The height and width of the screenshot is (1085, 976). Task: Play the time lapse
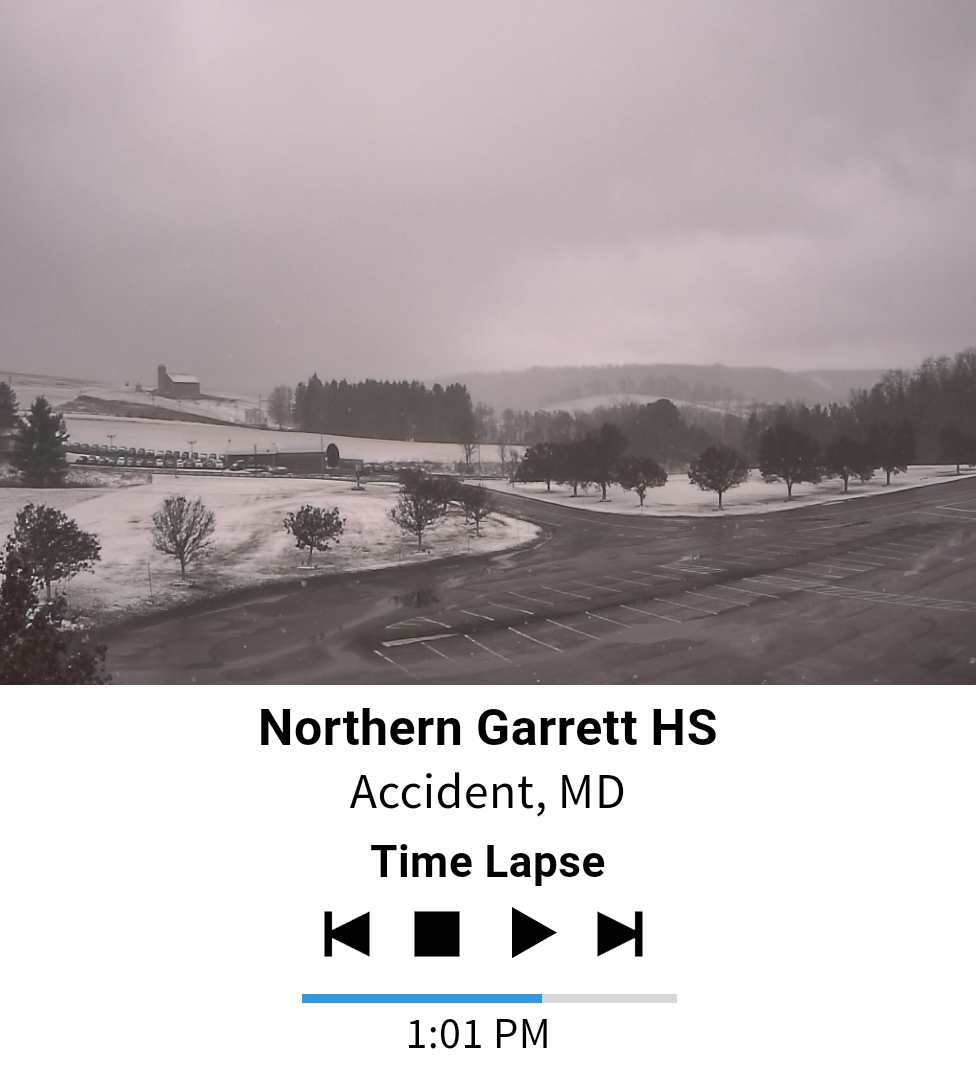coord(532,934)
